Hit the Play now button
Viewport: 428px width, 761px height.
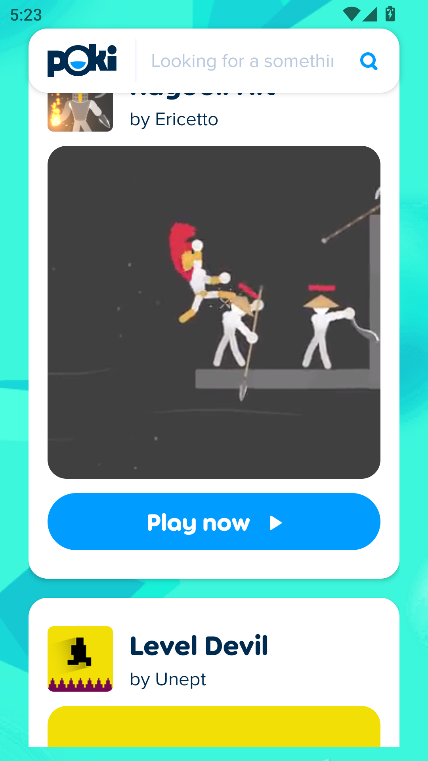pyautogui.click(x=214, y=522)
